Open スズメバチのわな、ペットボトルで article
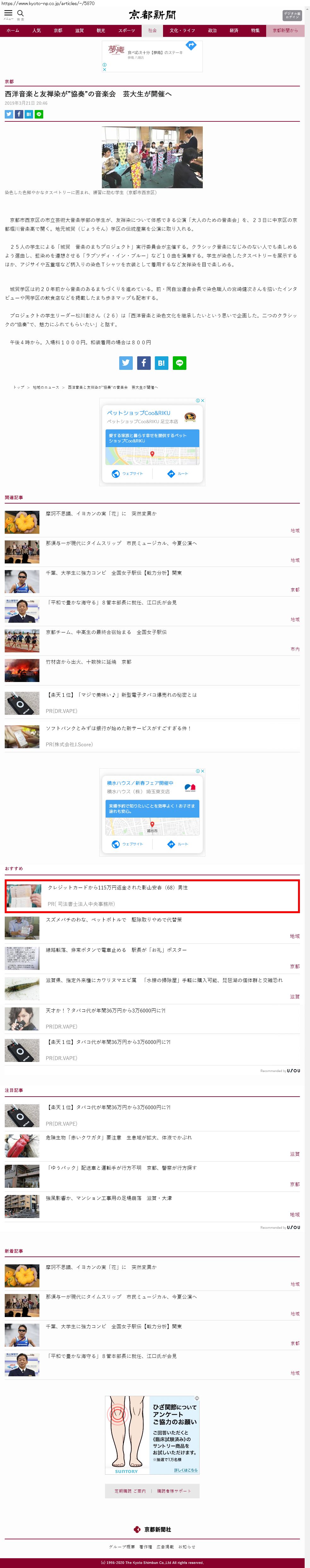 pyautogui.click(x=113, y=920)
